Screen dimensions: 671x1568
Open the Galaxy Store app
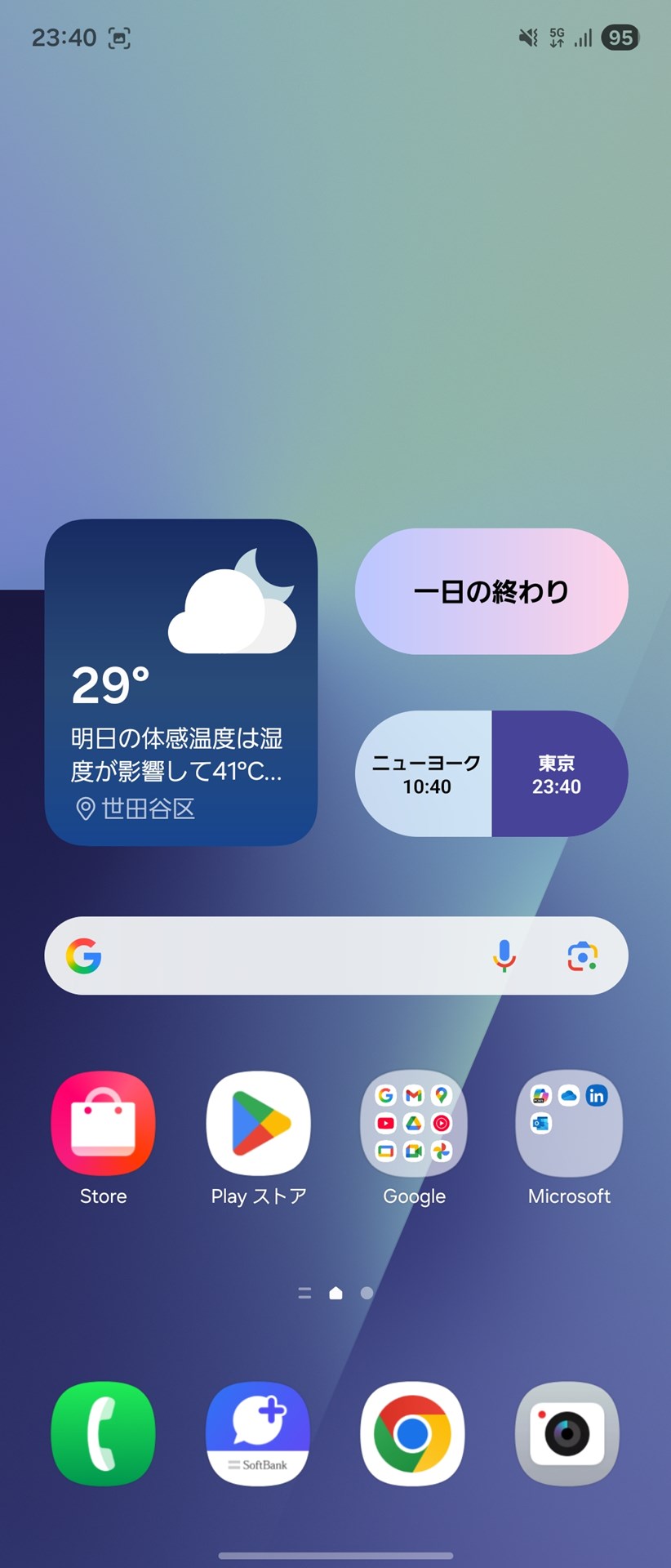pos(103,1123)
